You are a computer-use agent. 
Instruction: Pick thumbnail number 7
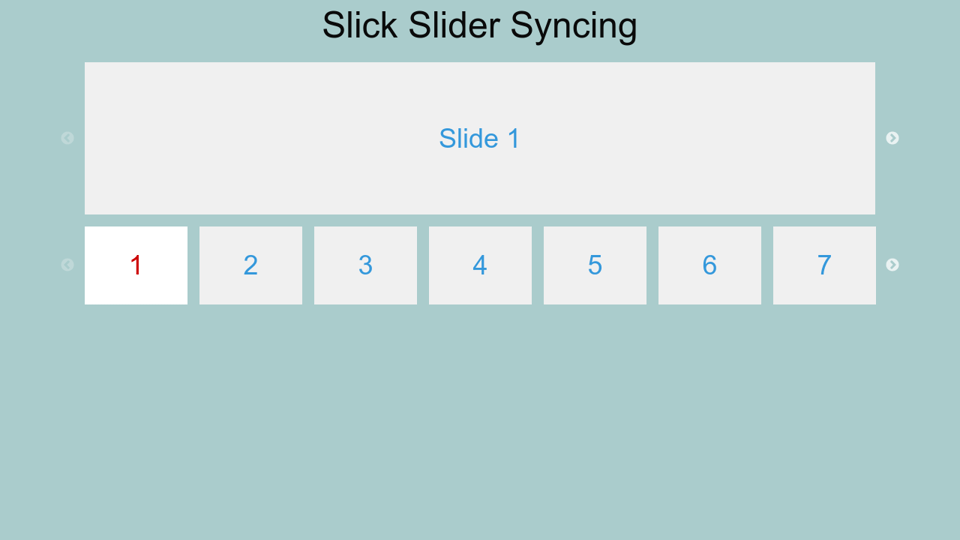pyautogui.click(x=824, y=265)
